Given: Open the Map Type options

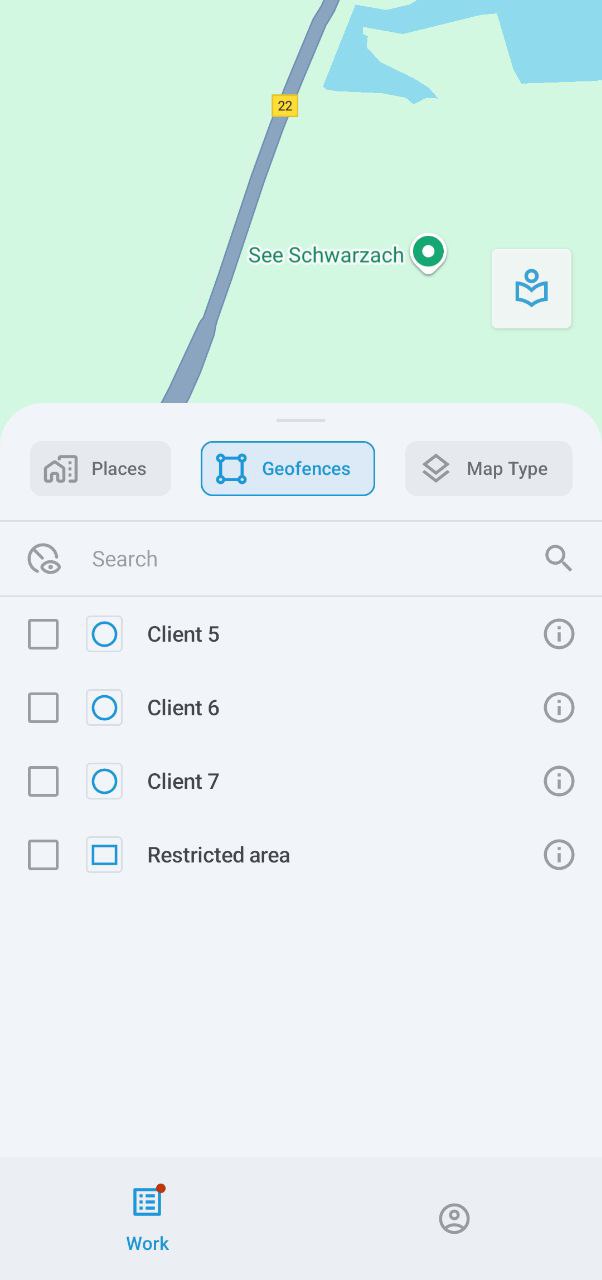Looking at the screenshot, I should (488, 469).
